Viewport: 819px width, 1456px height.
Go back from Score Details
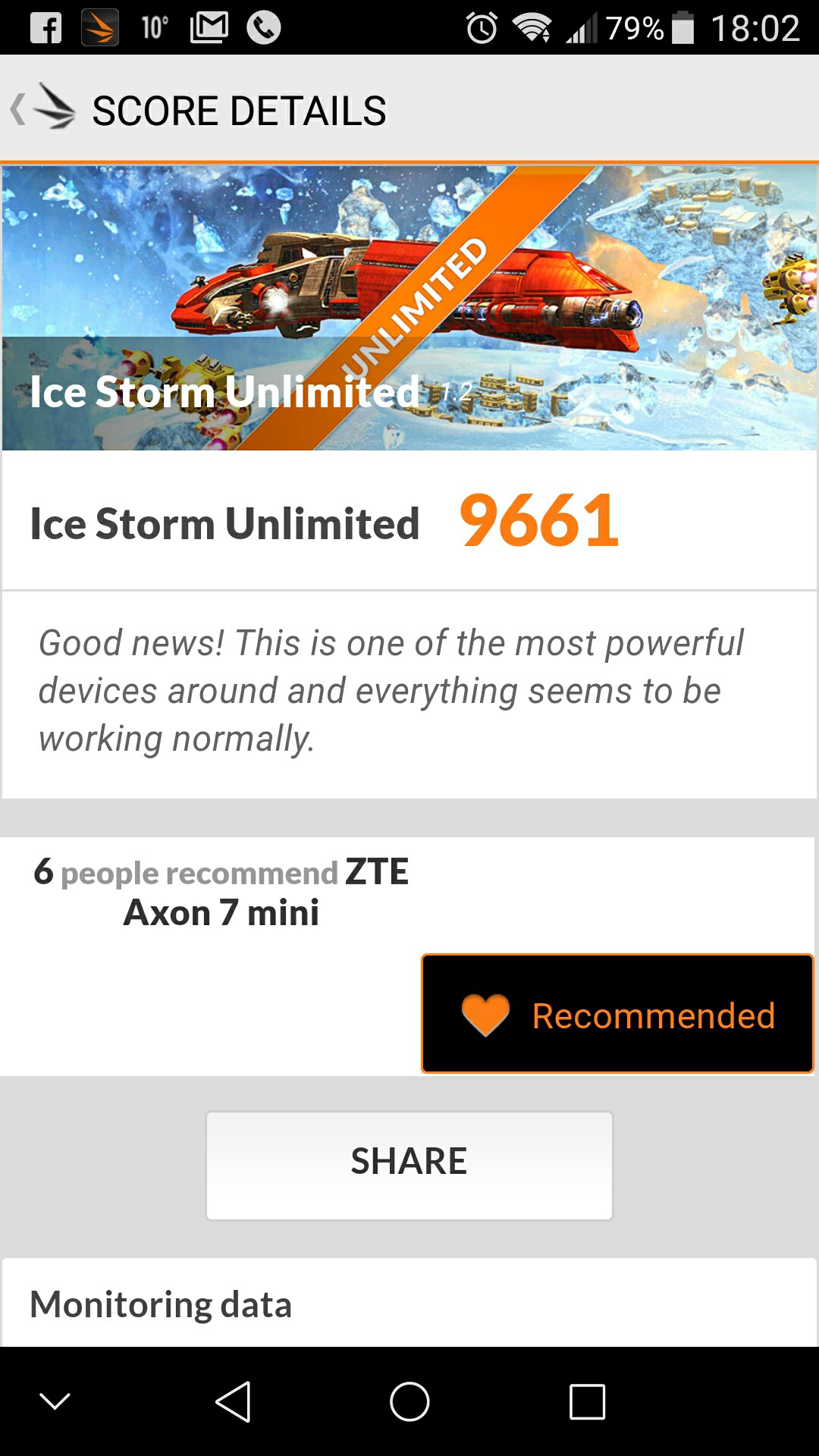pos(42,110)
